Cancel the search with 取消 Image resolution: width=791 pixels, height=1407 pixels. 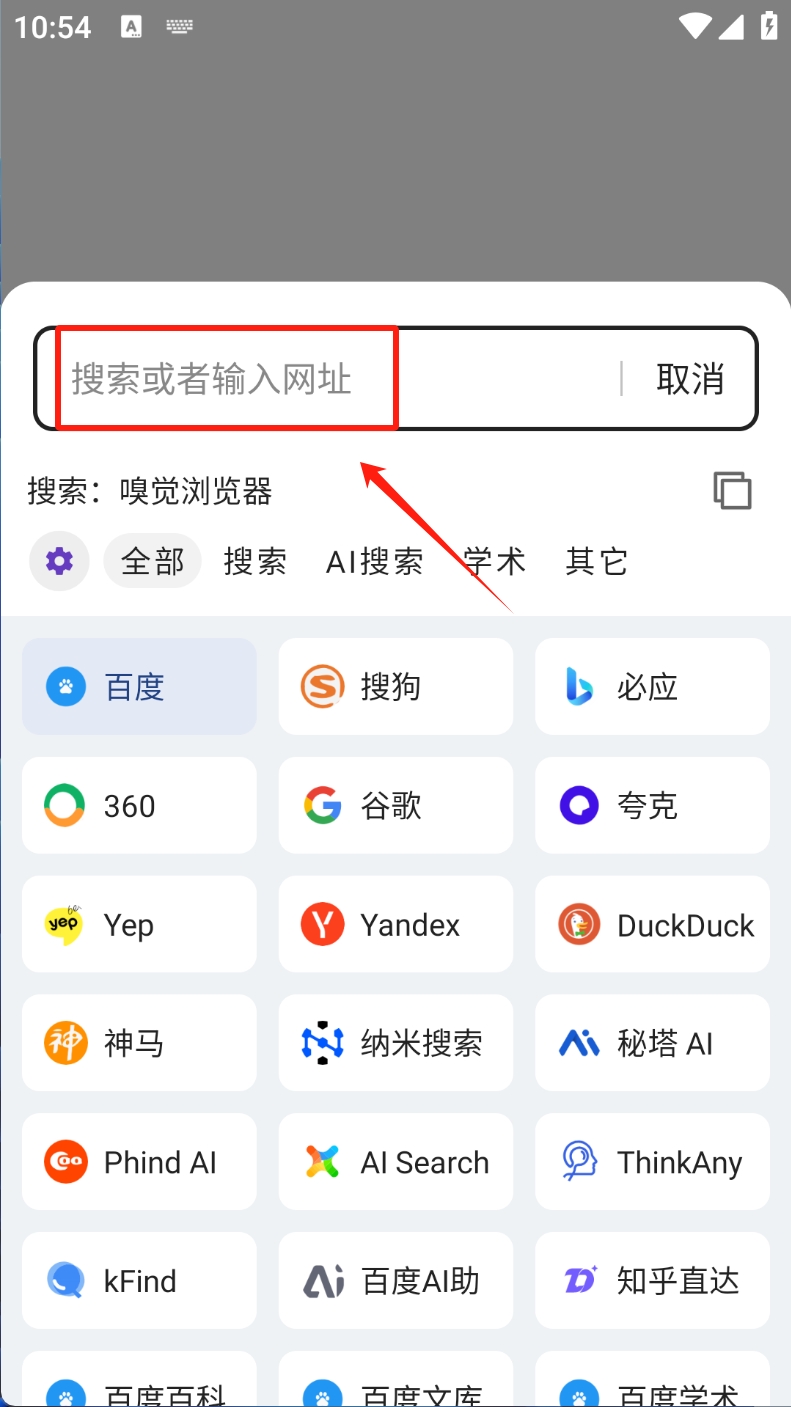click(x=689, y=379)
